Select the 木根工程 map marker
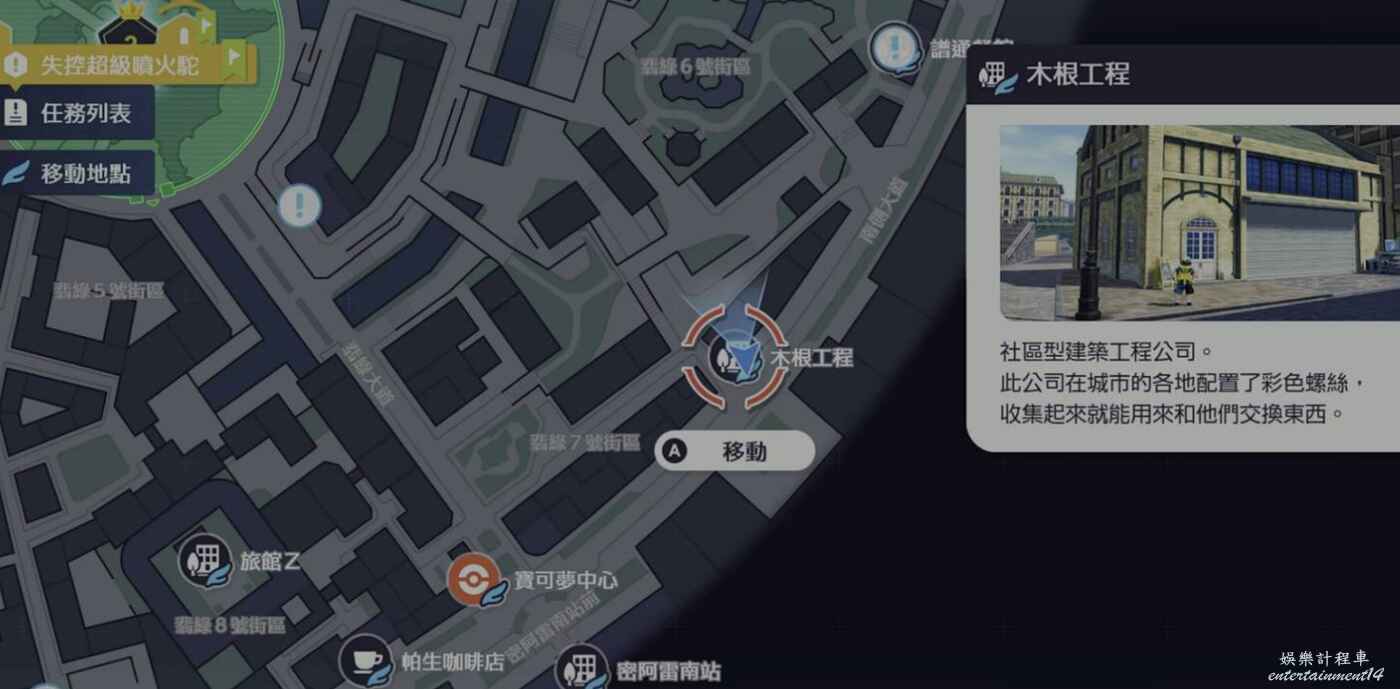Image resolution: width=1400 pixels, height=689 pixels. [734, 358]
